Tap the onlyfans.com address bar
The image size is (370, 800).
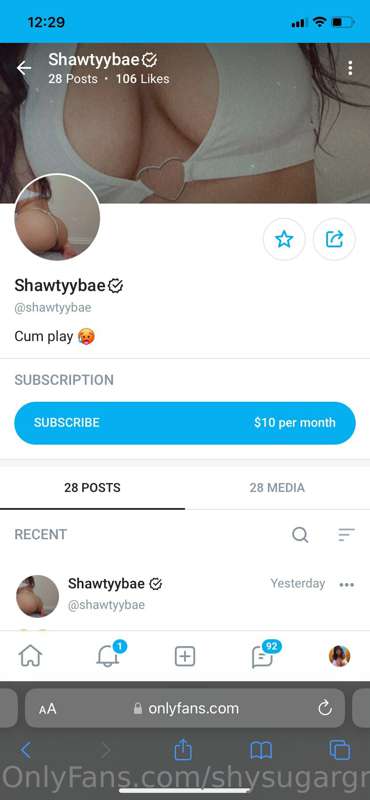click(185, 708)
